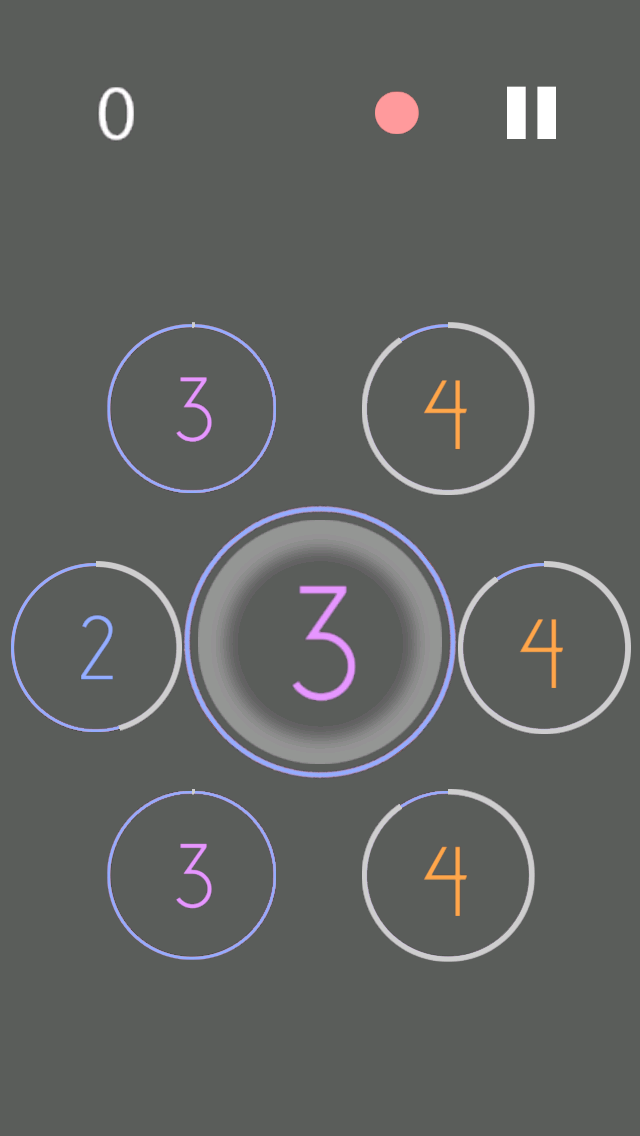The height and width of the screenshot is (1136, 640).
Task: Tap the pink dot icon
Action: pos(397,113)
